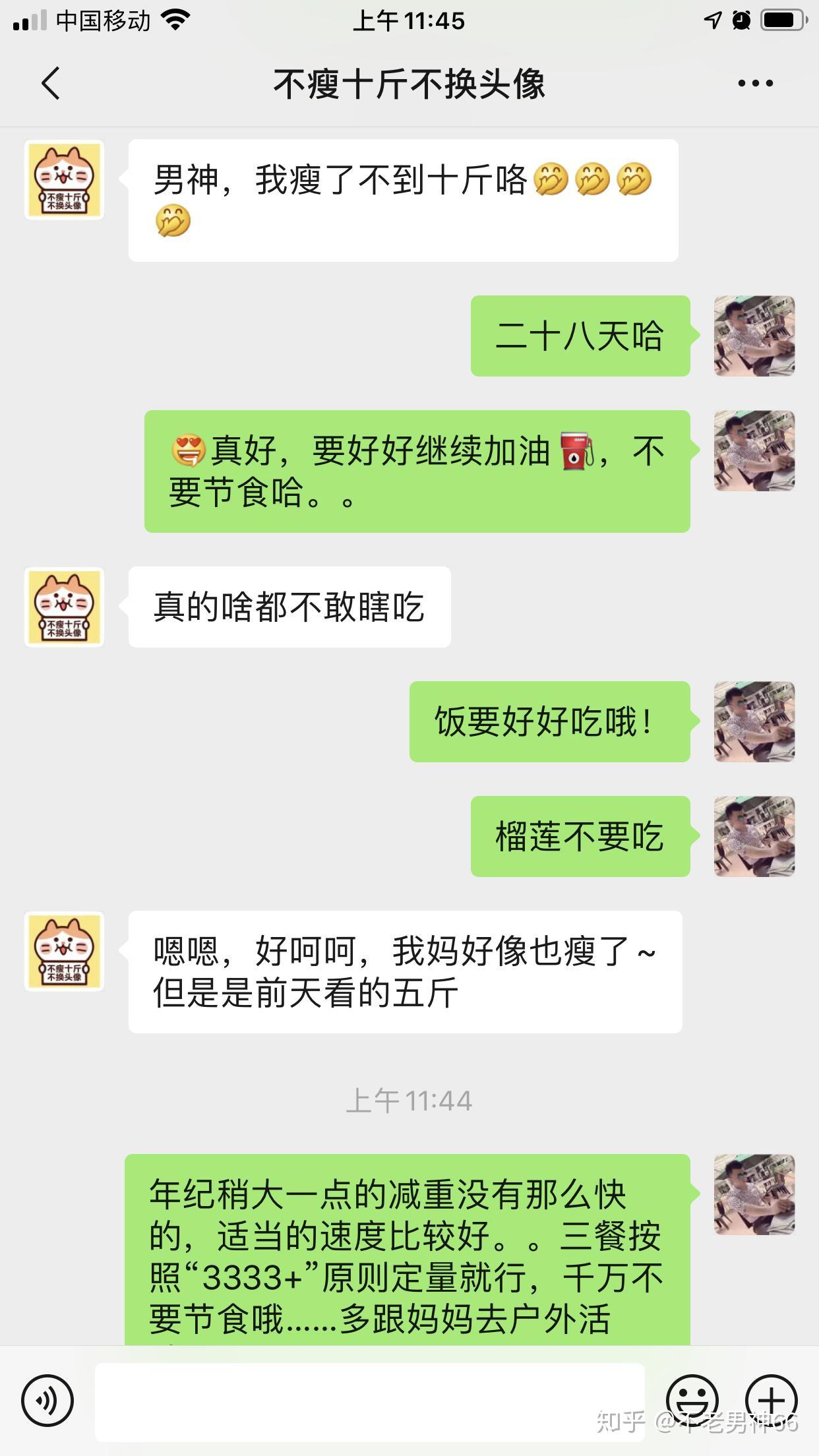Open the emoji sticker panel
This screenshot has height=1456, width=819.
[x=692, y=1400]
